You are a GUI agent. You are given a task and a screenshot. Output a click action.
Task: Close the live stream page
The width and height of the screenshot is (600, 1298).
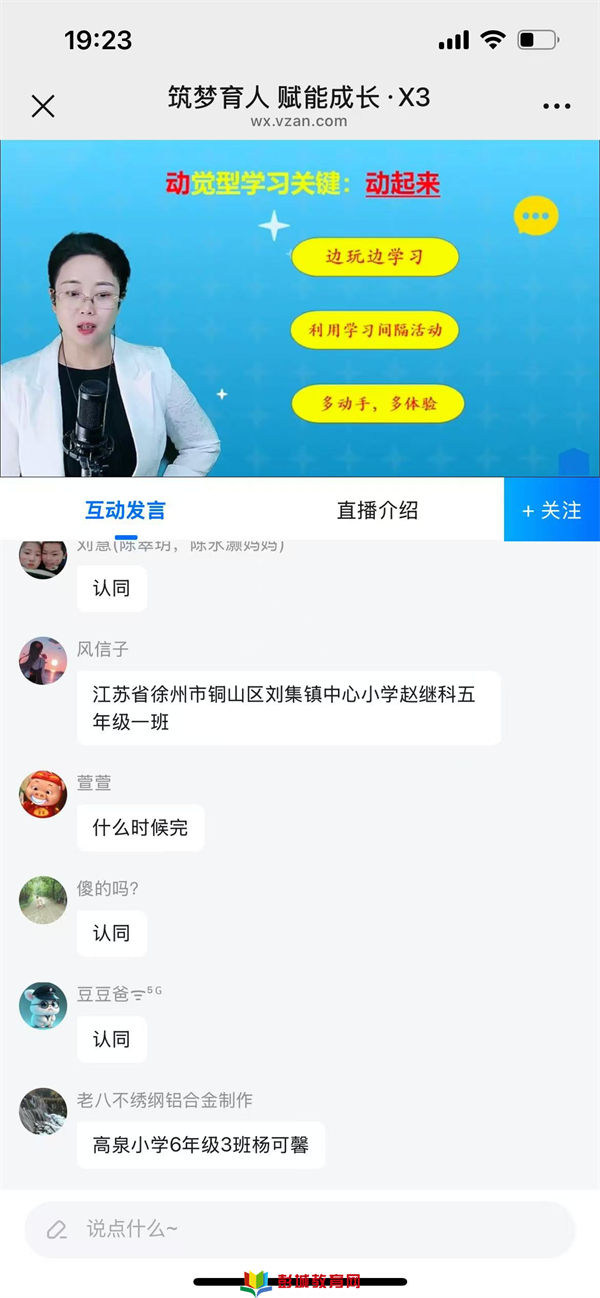[x=43, y=106]
